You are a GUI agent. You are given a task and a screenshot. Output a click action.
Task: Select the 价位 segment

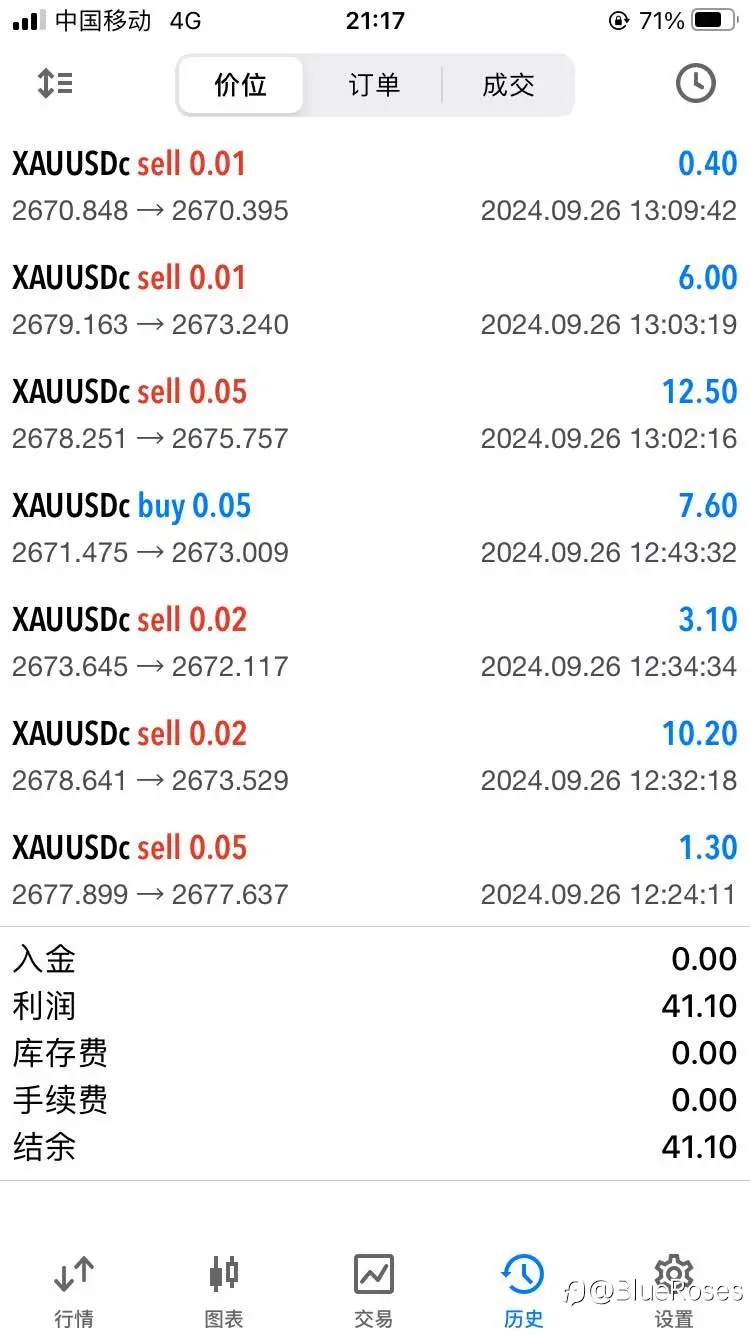[241, 85]
